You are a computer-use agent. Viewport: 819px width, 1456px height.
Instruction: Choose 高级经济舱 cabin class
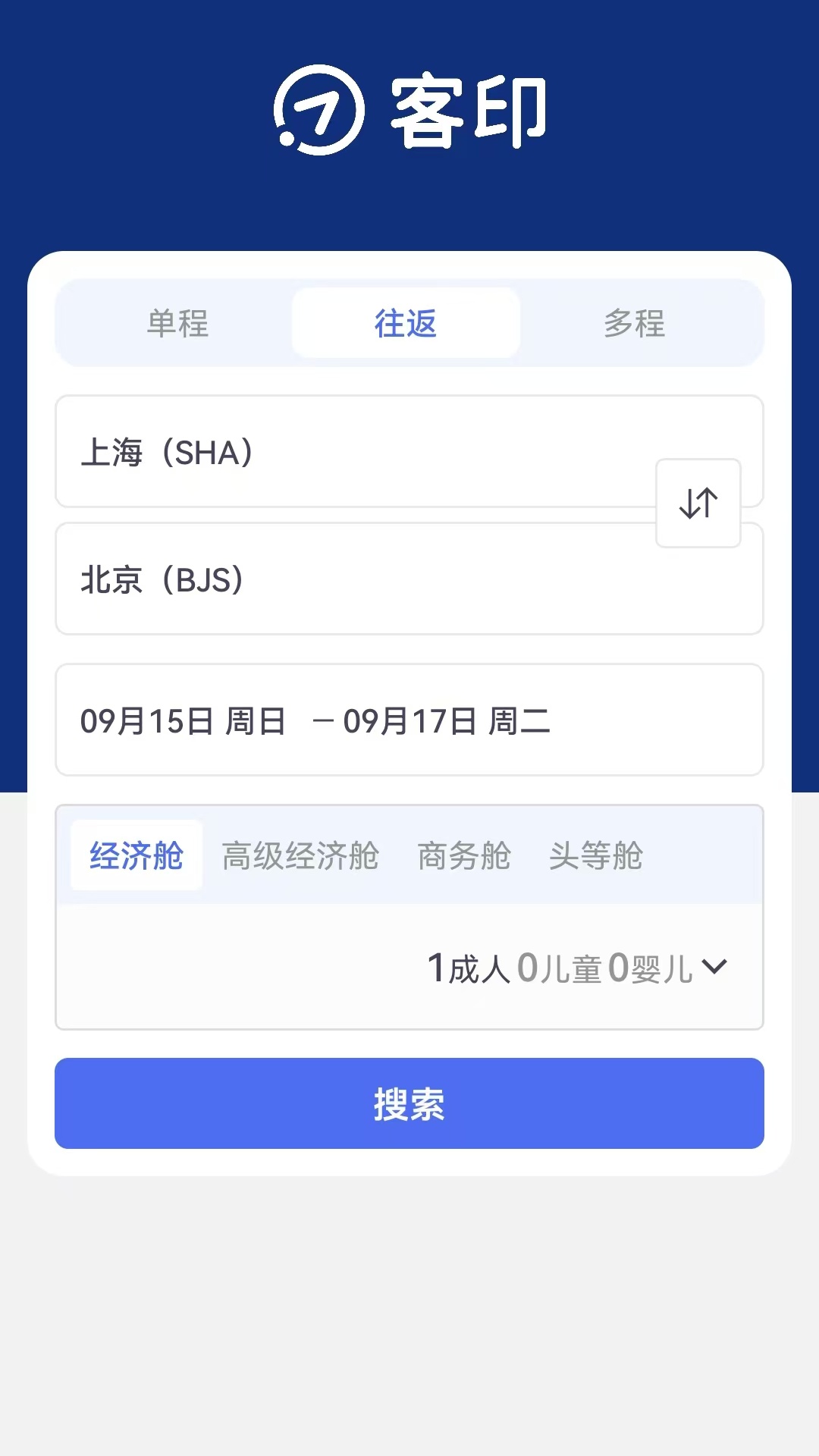[x=300, y=855]
